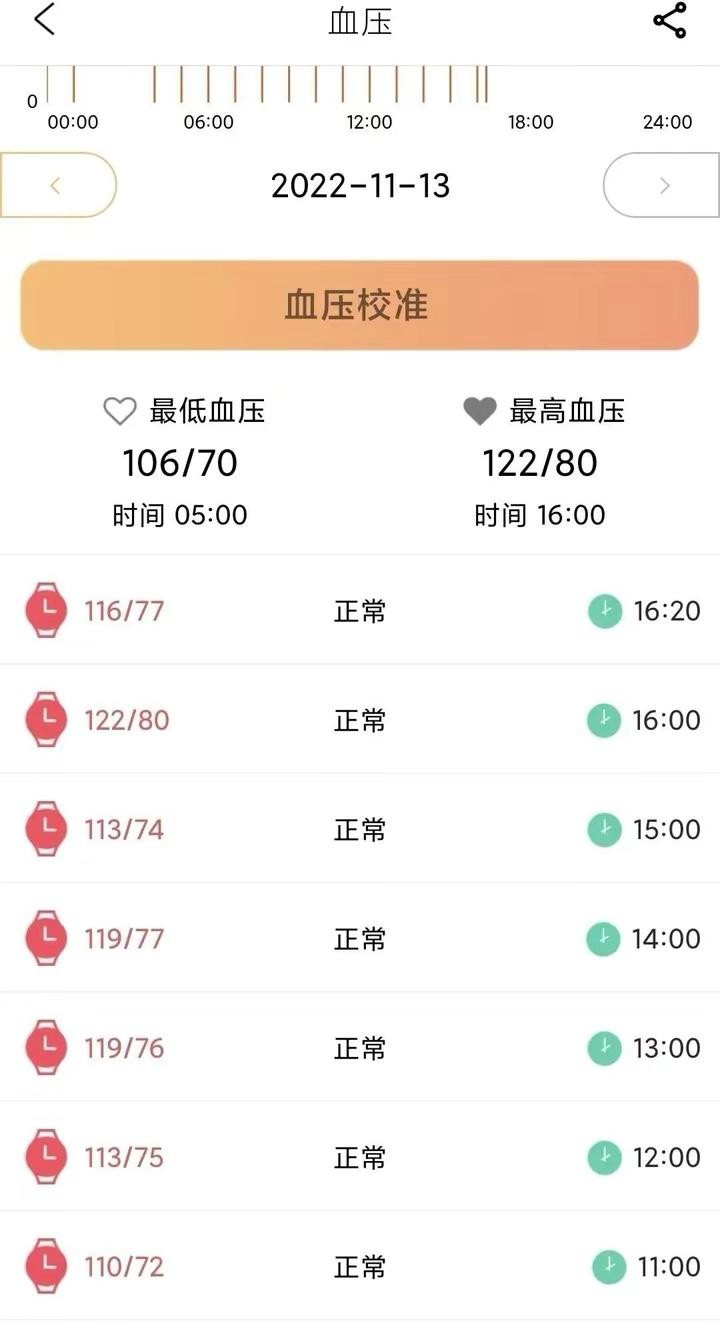
Task: Tap the green clock icon next to 16:20
Action: click(604, 611)
